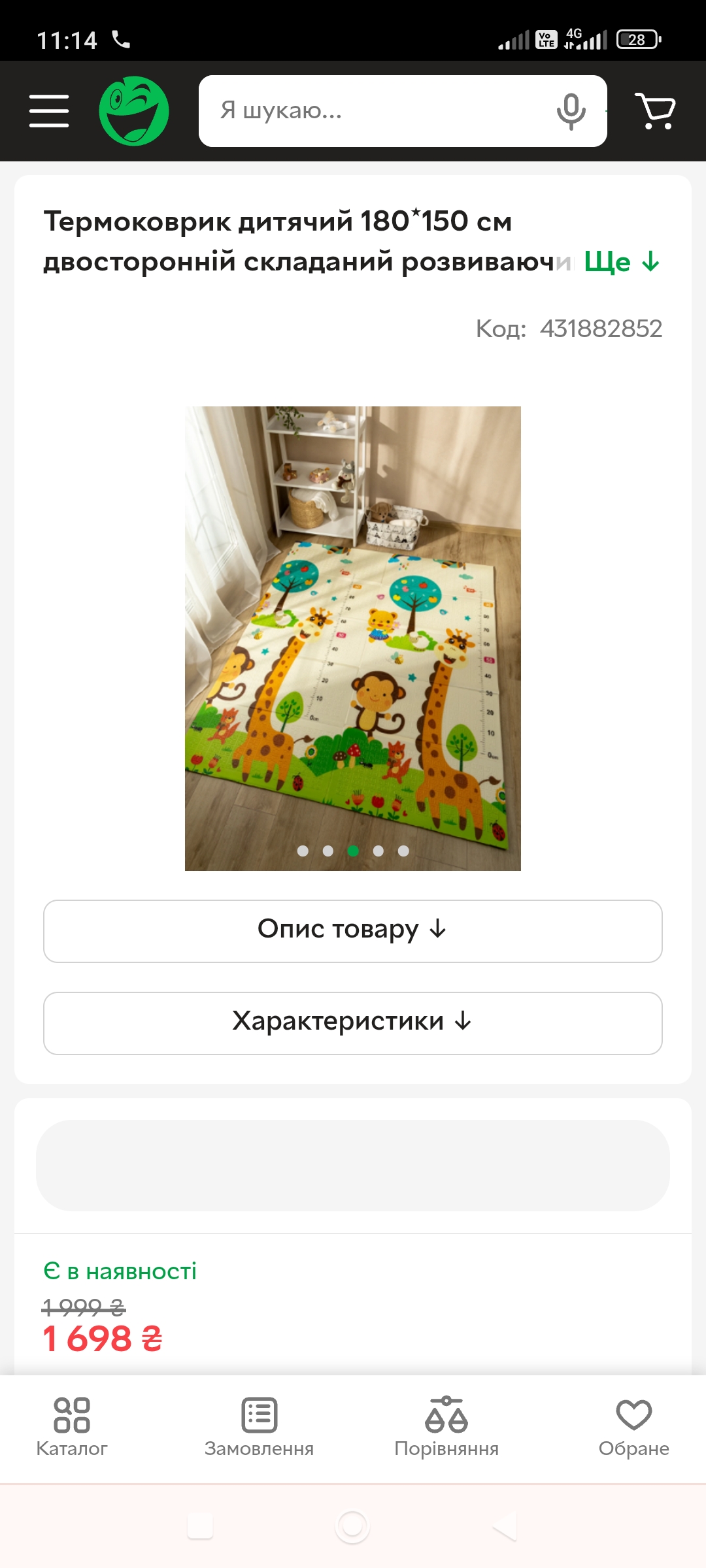The image size is (706, 1568).
Task: Start voice search with the microphone
Action: (x=571, y=111)
